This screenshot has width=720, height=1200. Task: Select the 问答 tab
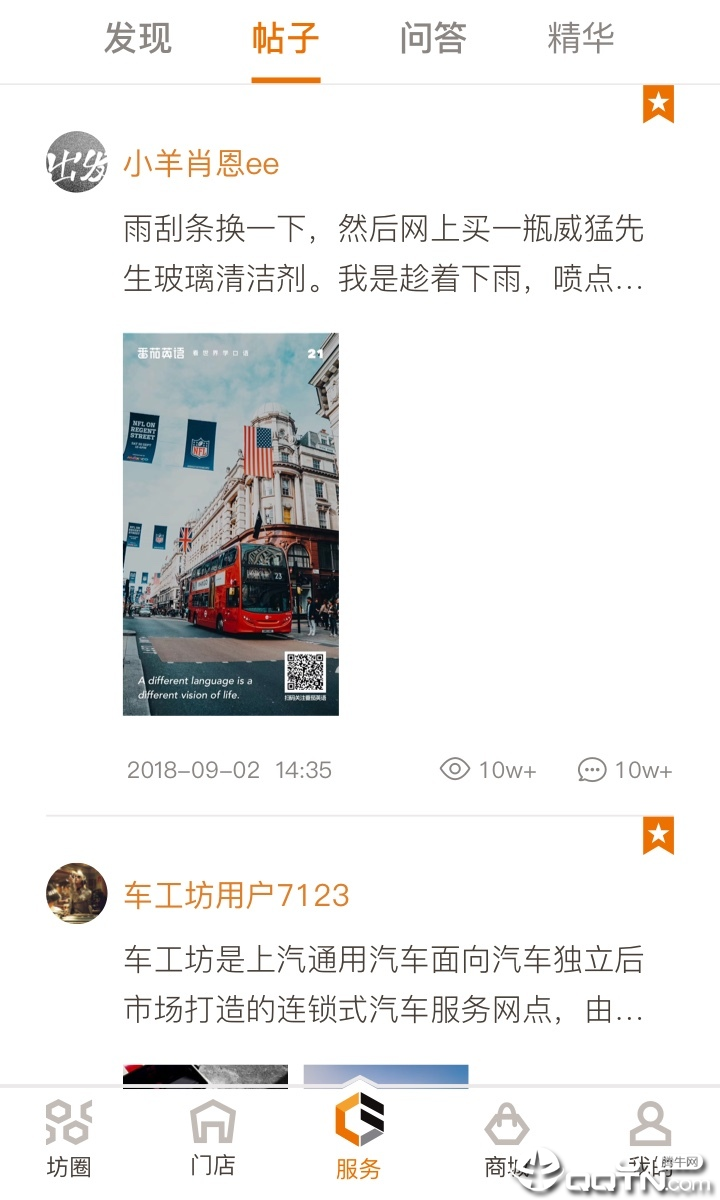[432, 39]
